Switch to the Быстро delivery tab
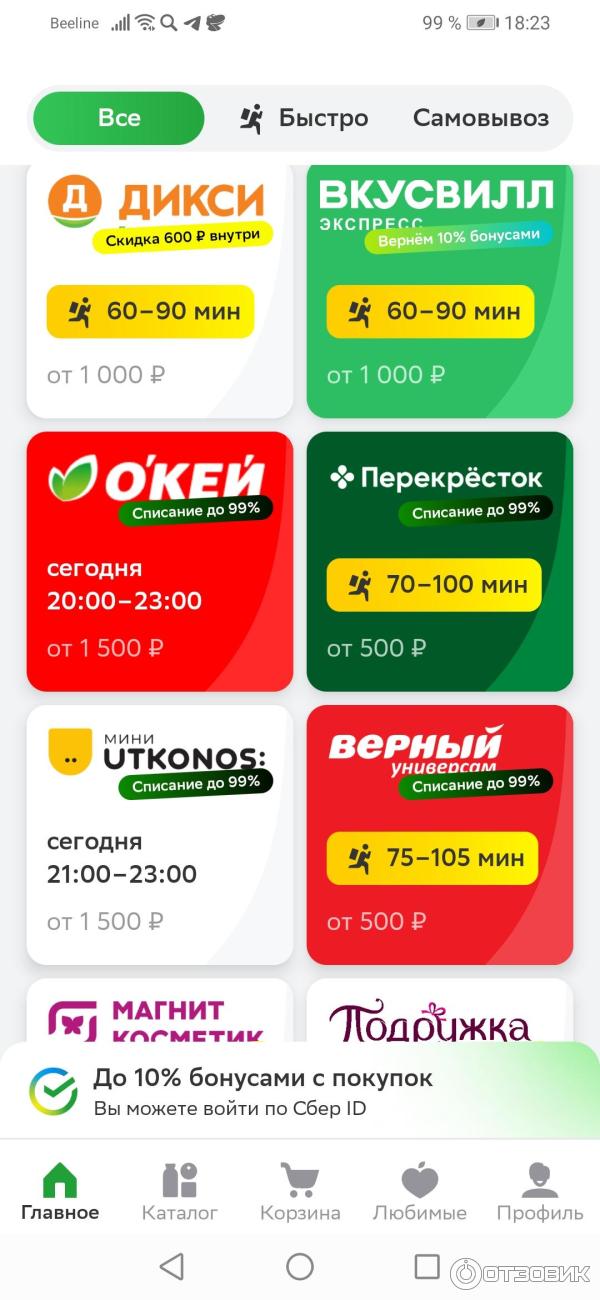Screen dimensions: 600x1300 tap(304, 118)
